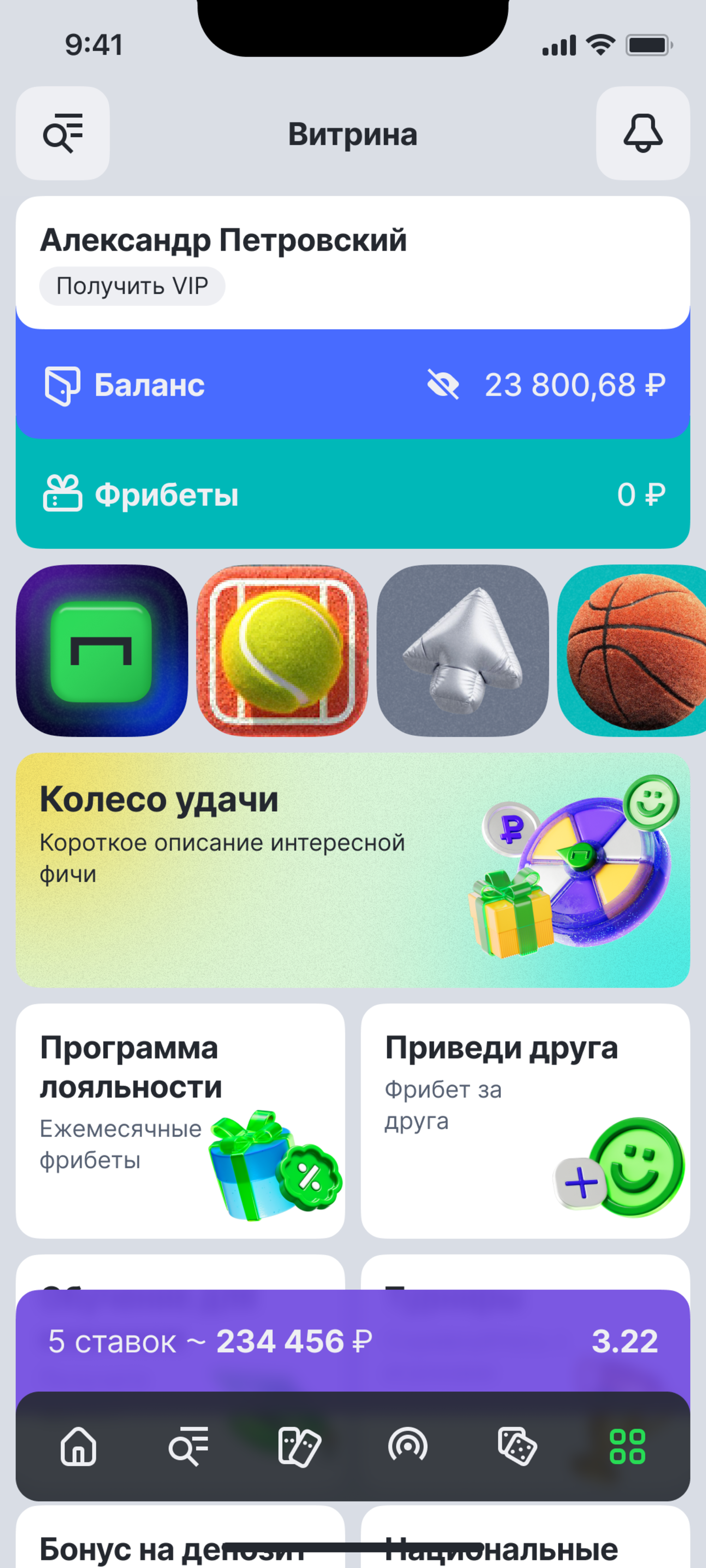The image size is (706, 1568).
Task: Open the Приведи друга card
Action: [525, 1121]
